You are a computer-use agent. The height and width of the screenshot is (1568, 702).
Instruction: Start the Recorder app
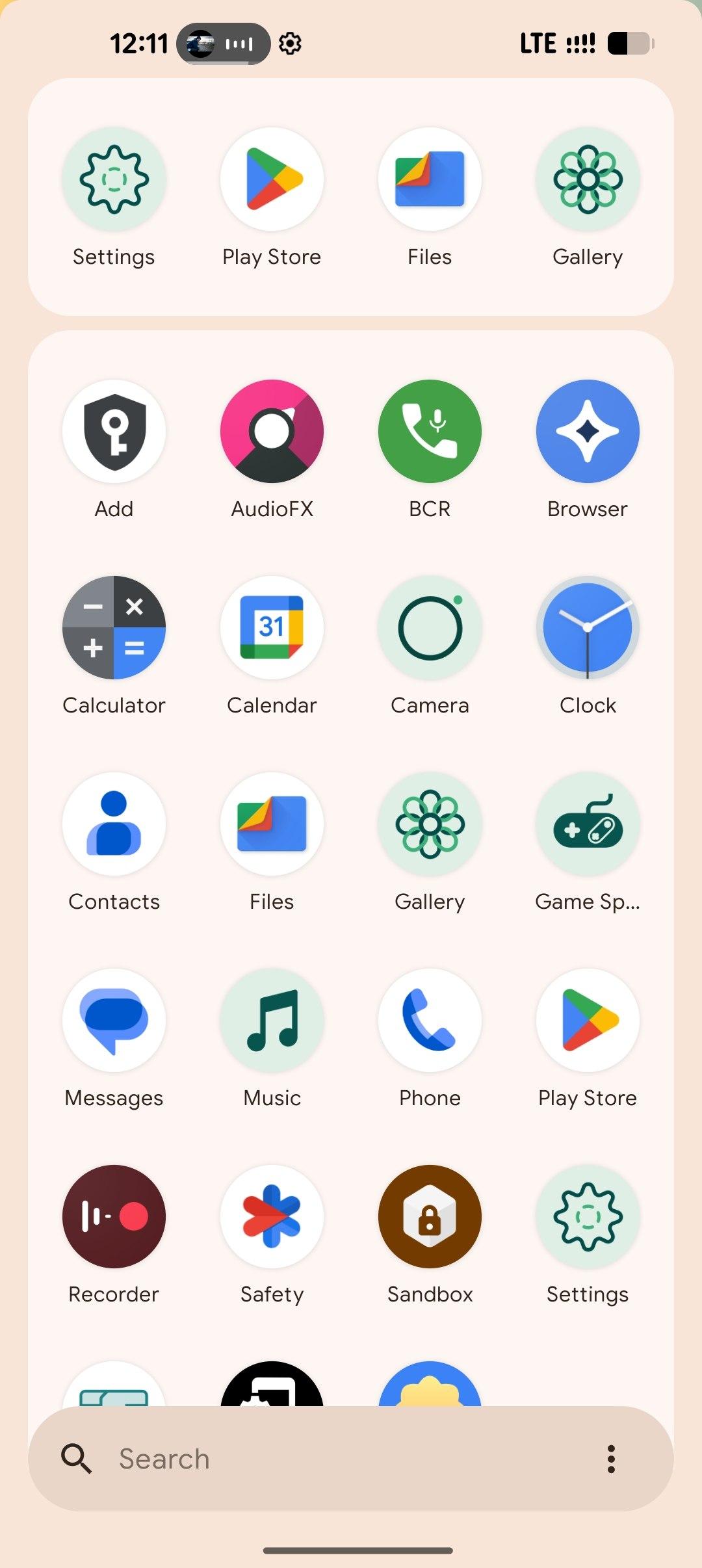[114, 1217]
